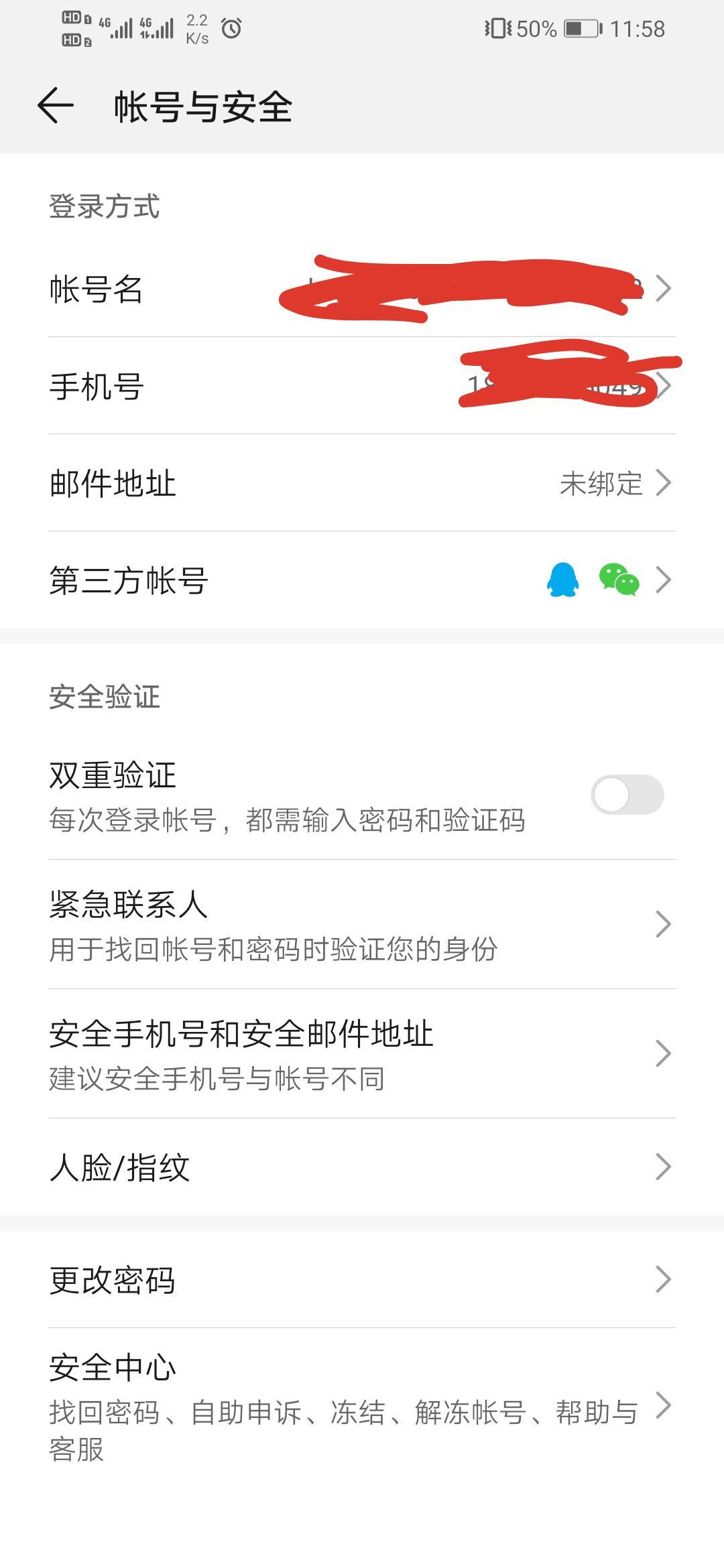Enable the 双重验证 switch
This screenshot has width=724, height=1568.
627,795
